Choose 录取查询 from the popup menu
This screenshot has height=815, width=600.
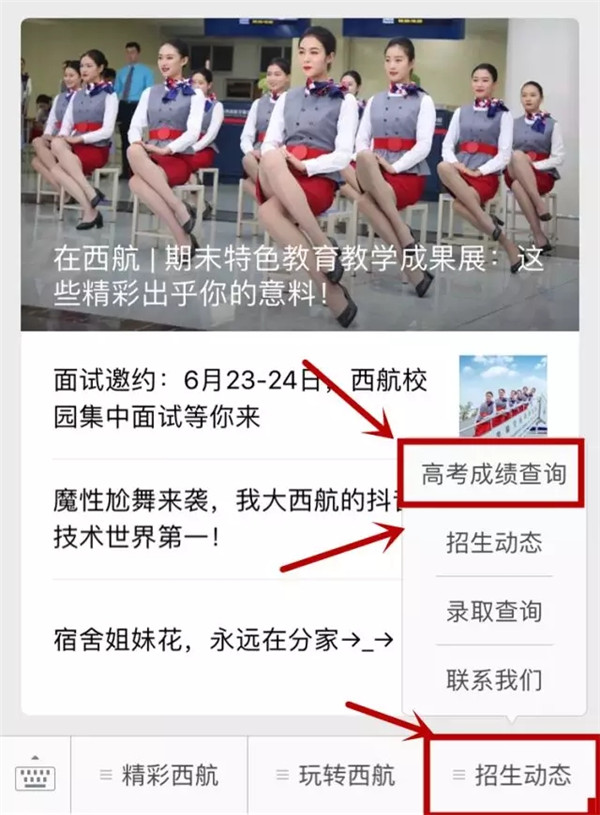(493, 611)
